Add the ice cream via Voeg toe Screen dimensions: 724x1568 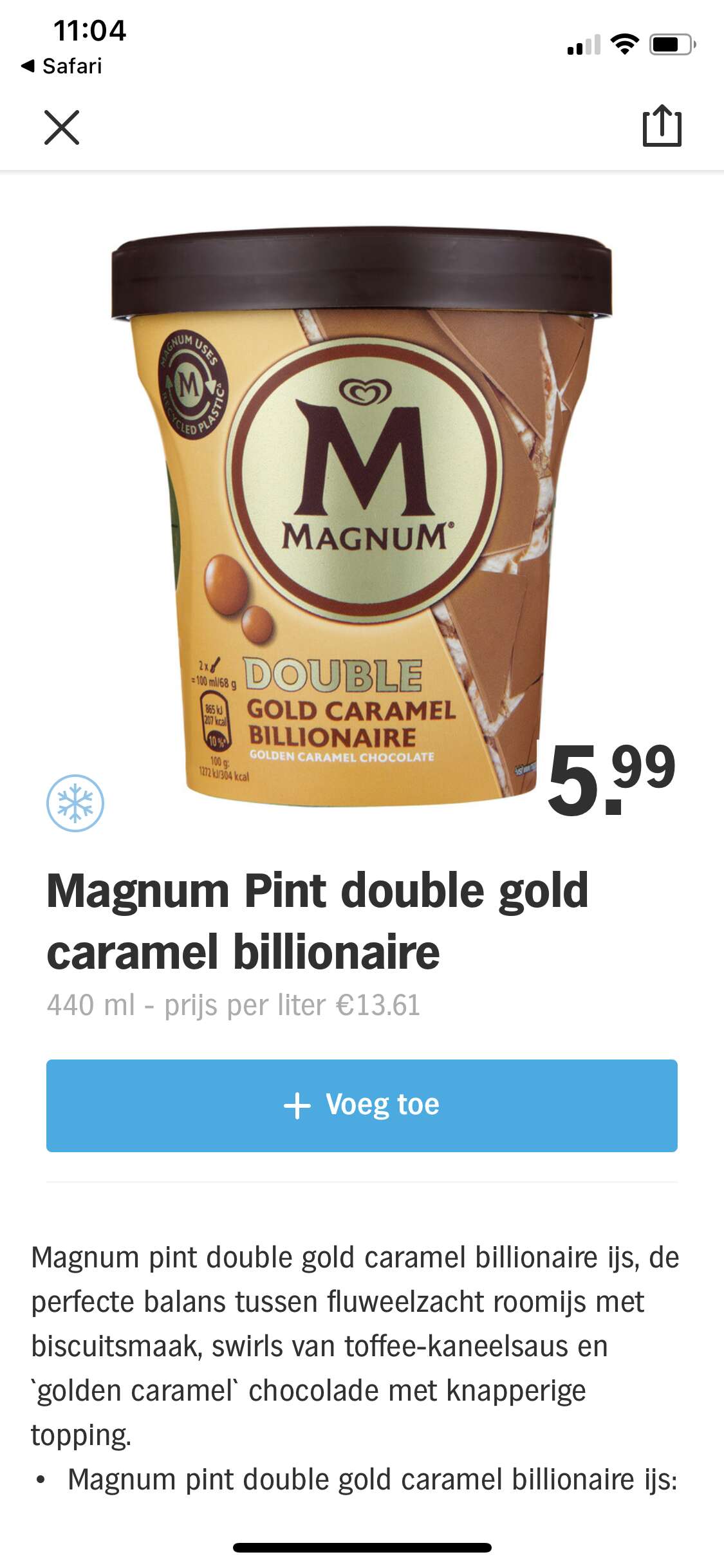(362, 1105)
